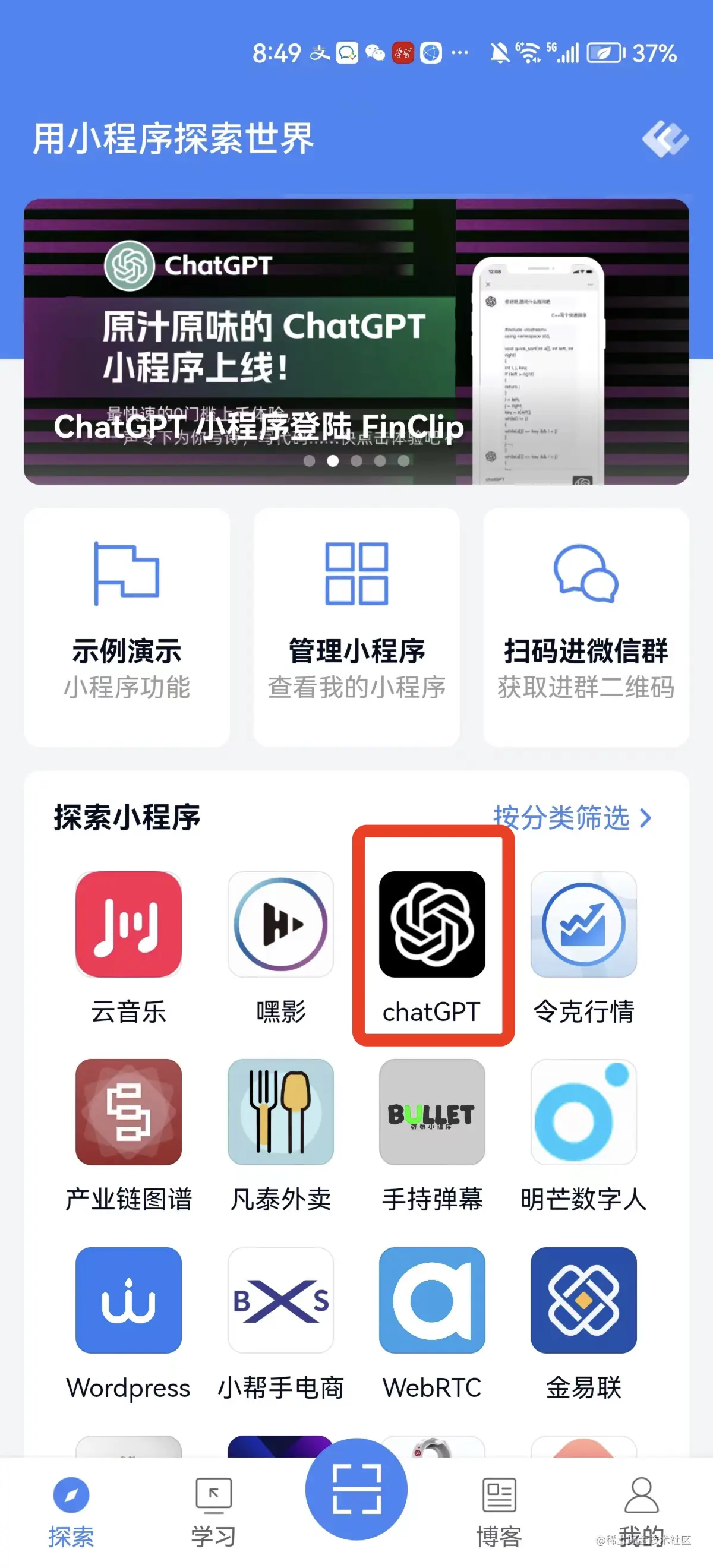Open the 手持弹幕 mini program
Screen dimensions: 713x1568
click(432, 1111)
